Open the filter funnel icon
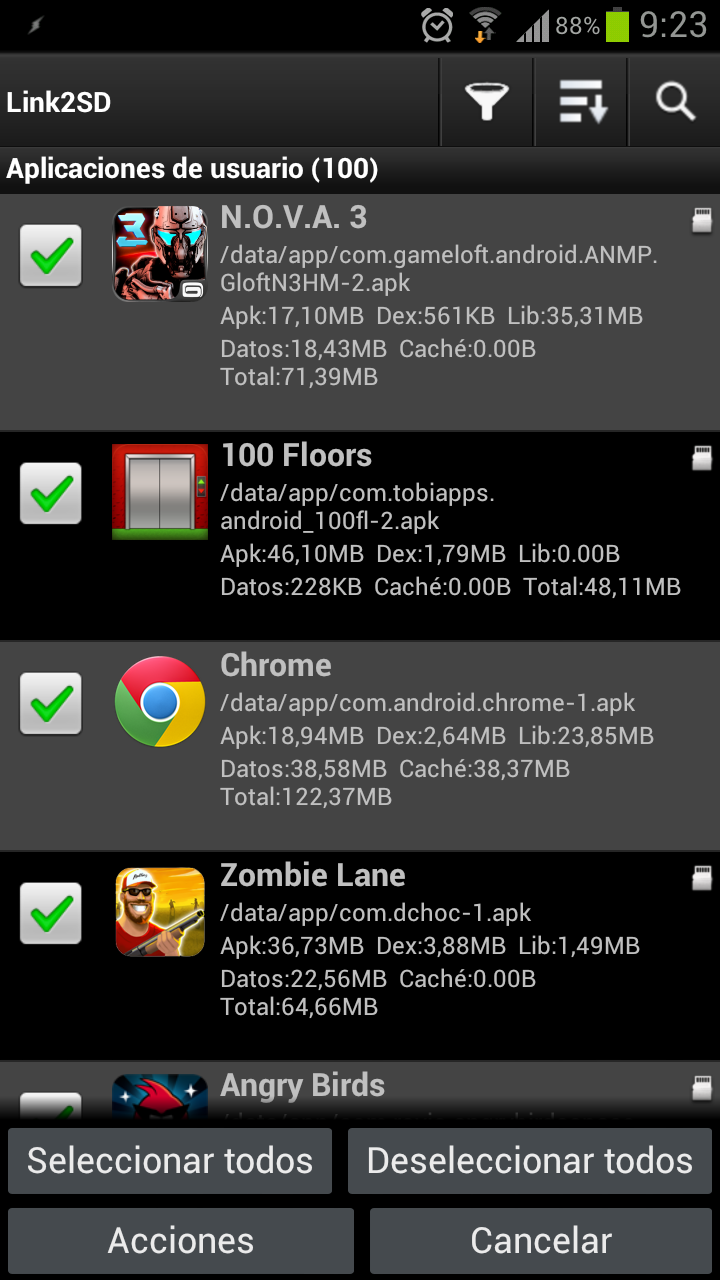 point(486,102)
